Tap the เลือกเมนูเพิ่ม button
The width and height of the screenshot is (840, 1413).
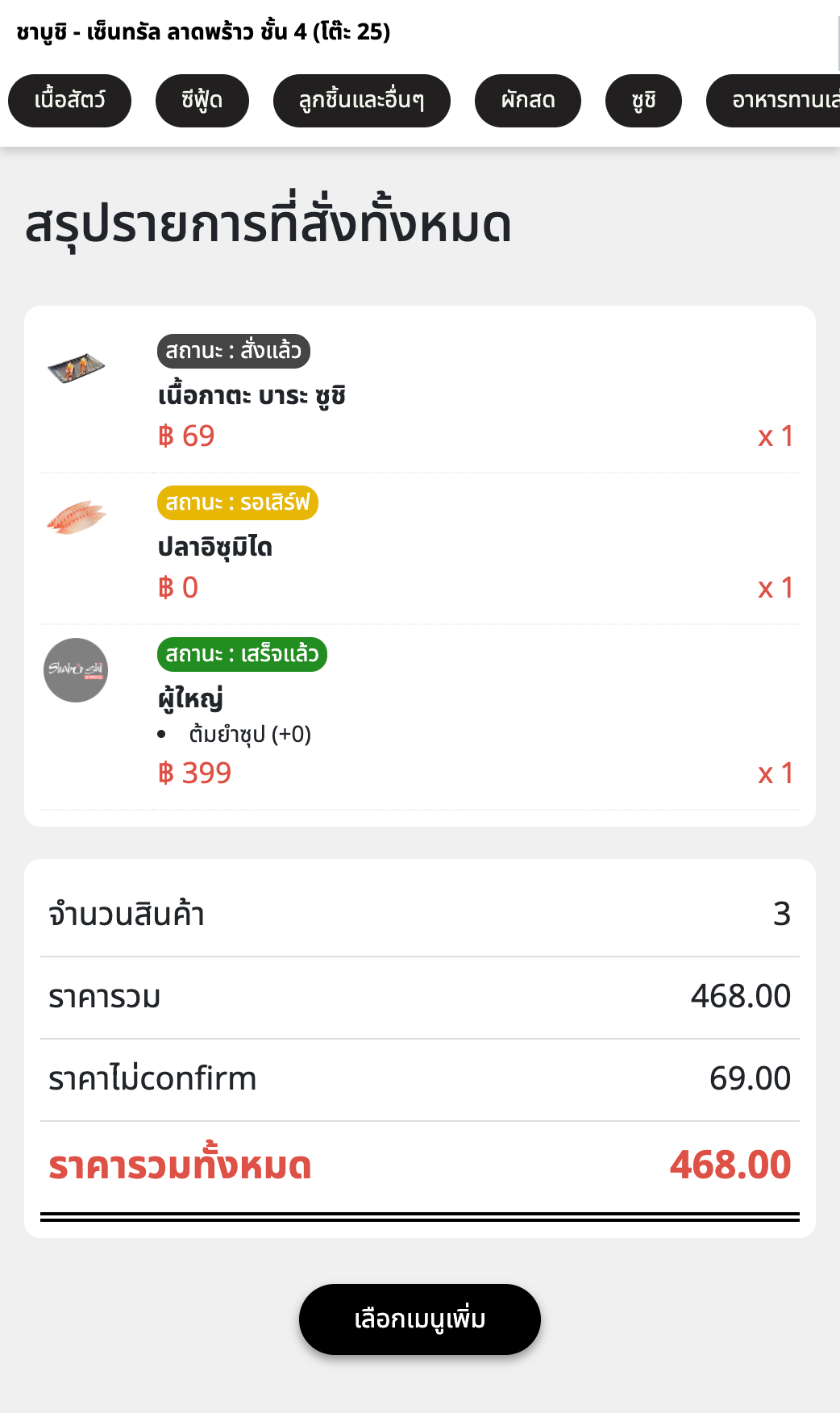[420, 1319]
